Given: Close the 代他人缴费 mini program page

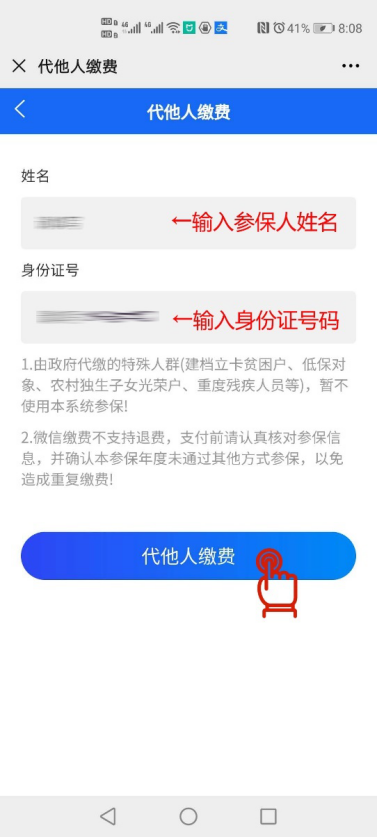Looking at the screenshot, I should tap(19, 66).
